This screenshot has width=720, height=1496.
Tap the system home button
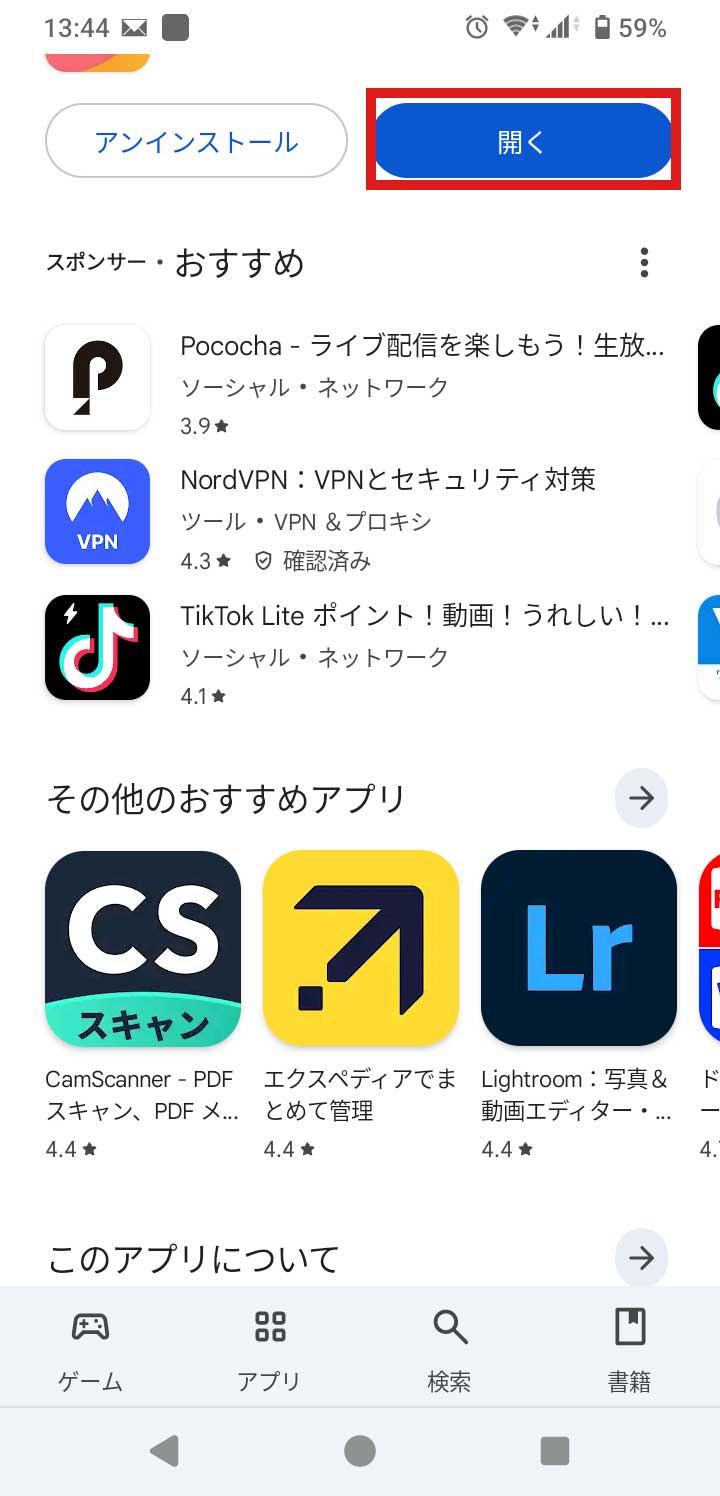[x=360, y=1451]
